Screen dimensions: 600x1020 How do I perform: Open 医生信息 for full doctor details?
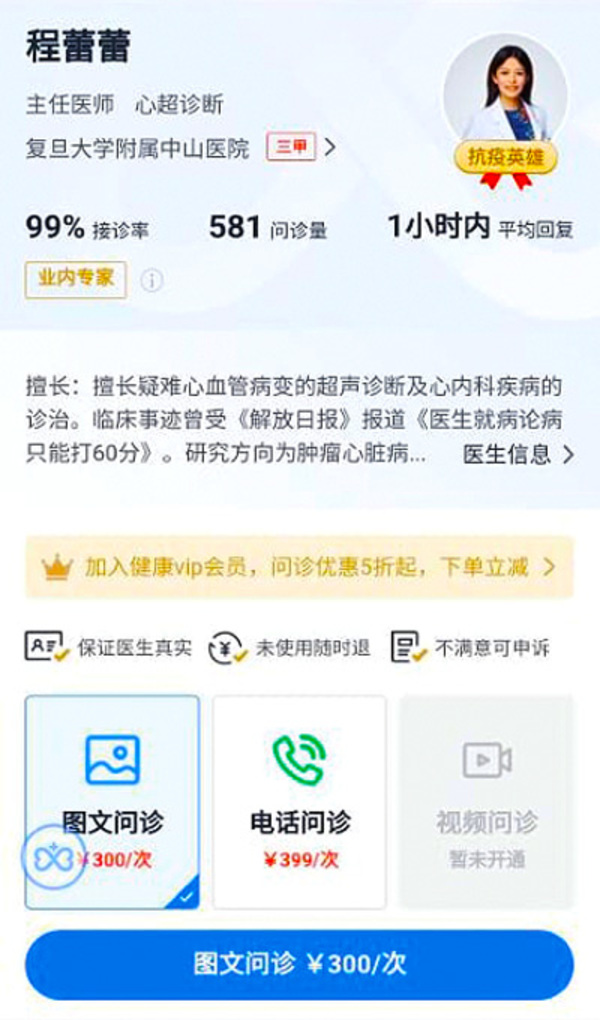518,454
